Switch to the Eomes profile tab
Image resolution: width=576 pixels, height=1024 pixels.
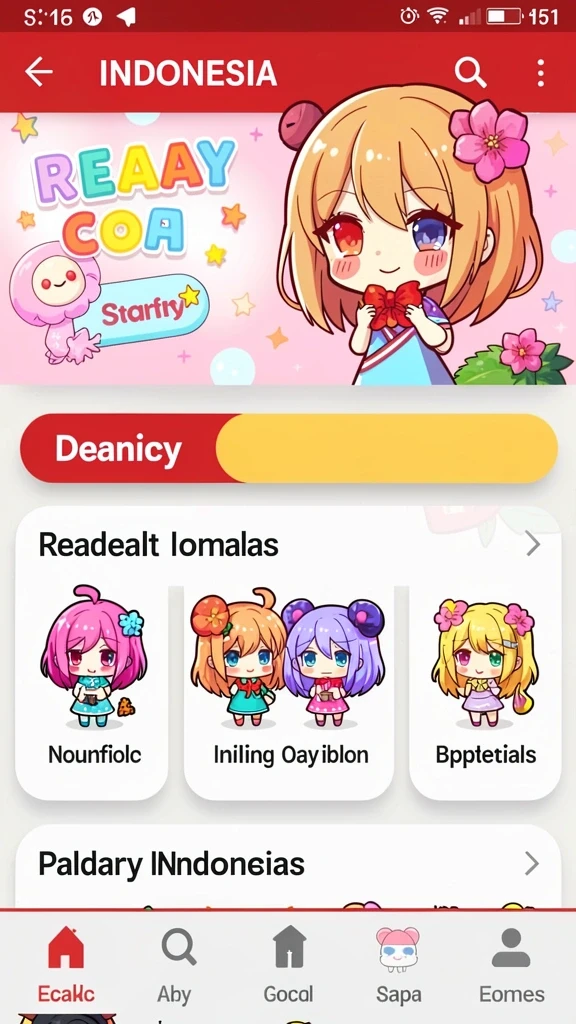(x=511, y=965)
